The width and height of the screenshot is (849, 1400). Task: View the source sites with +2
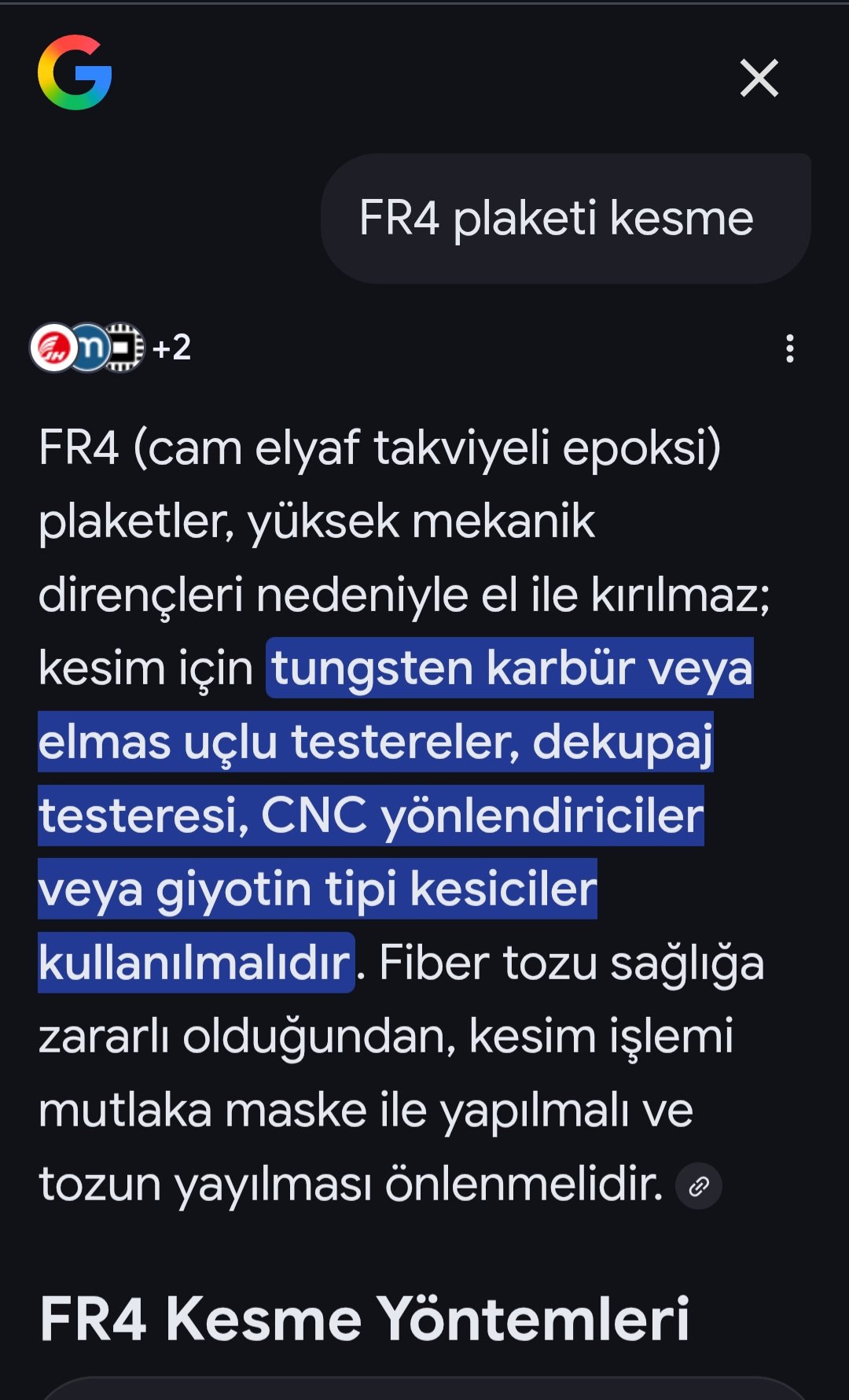click(111, 348)
